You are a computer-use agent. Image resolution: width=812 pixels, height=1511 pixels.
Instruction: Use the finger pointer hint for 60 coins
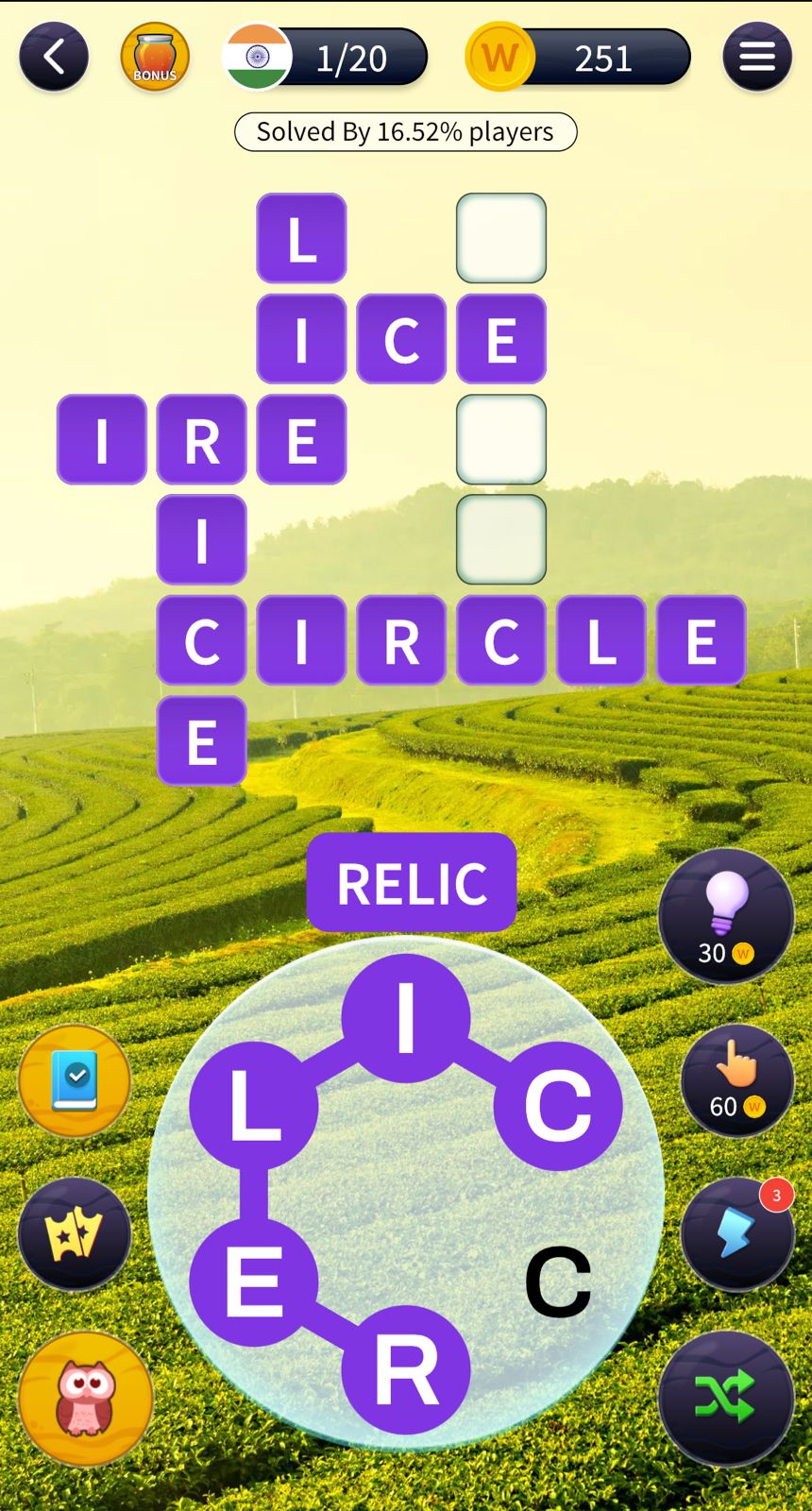pyautogui.click(x=736, y=1080)
